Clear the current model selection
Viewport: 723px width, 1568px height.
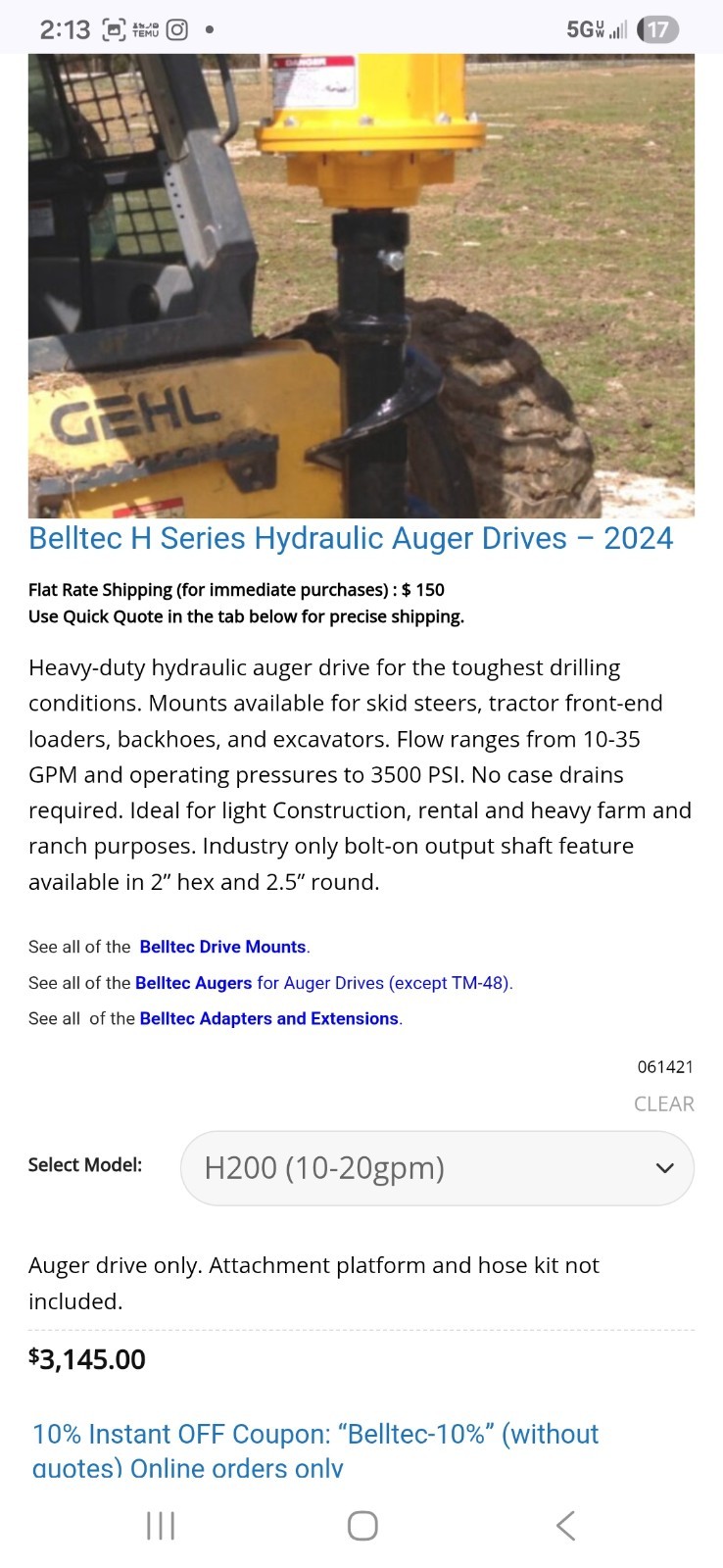click(x=663, y=1103)
